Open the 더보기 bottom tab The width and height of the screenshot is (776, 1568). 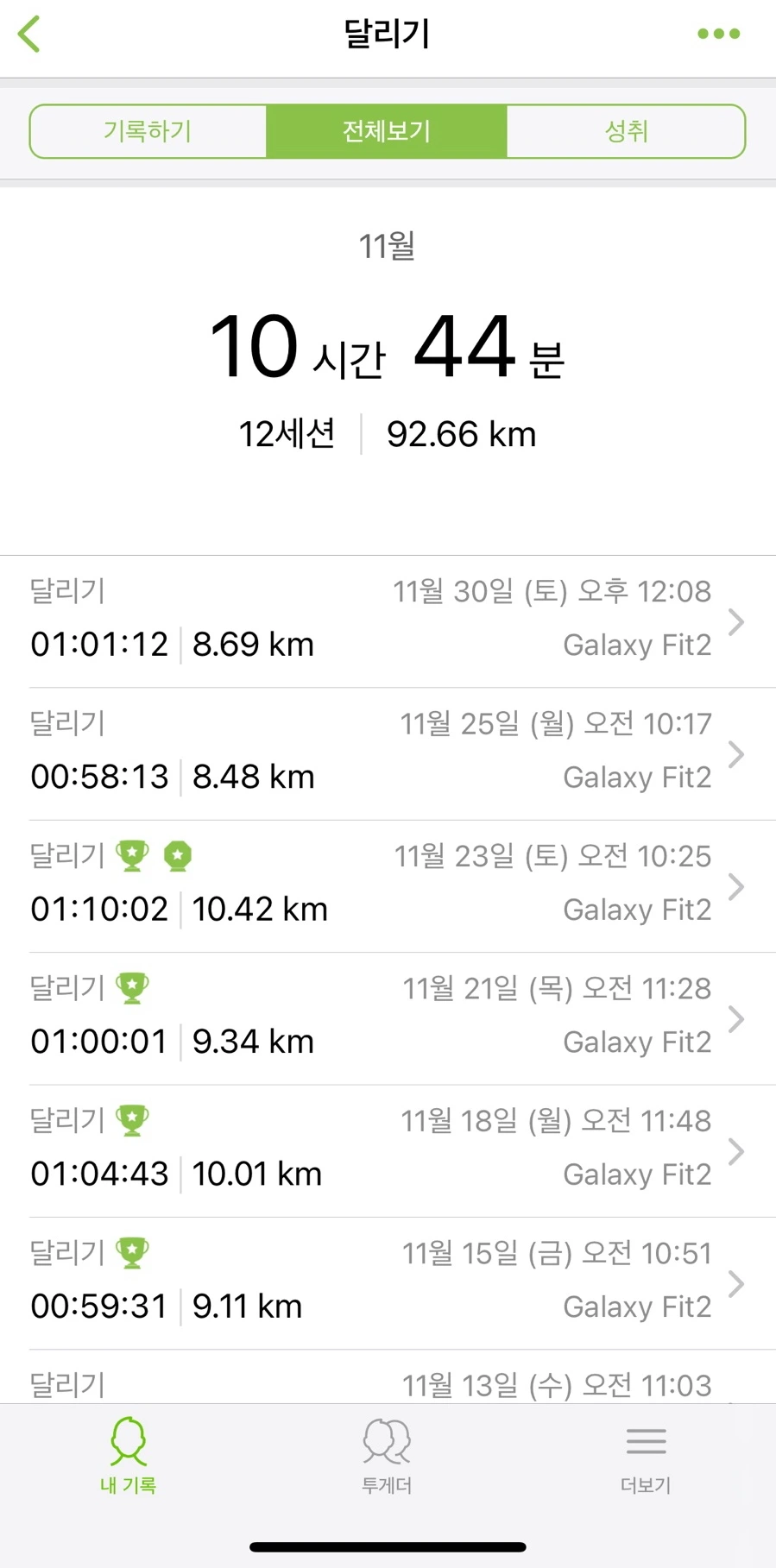(x=646, y=1455)
